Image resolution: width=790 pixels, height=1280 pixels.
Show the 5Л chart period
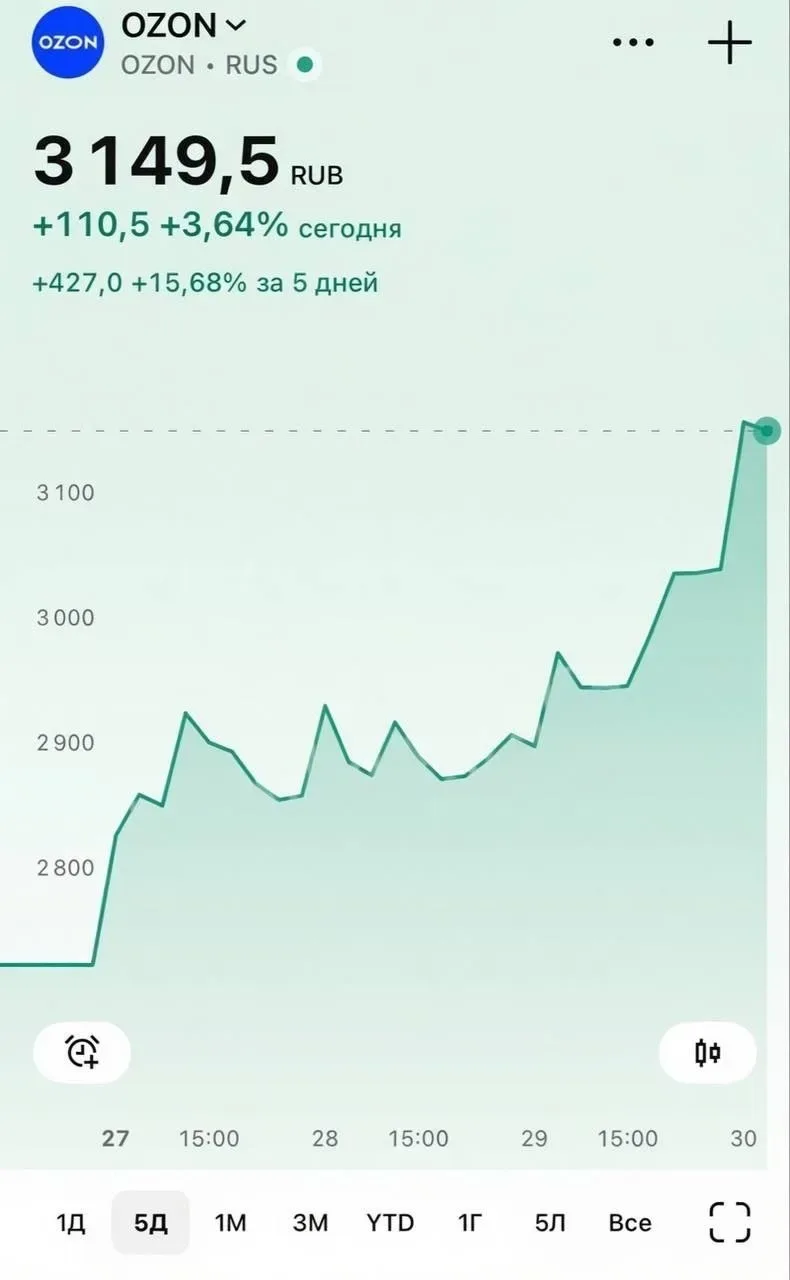[x=550, y=1223]
